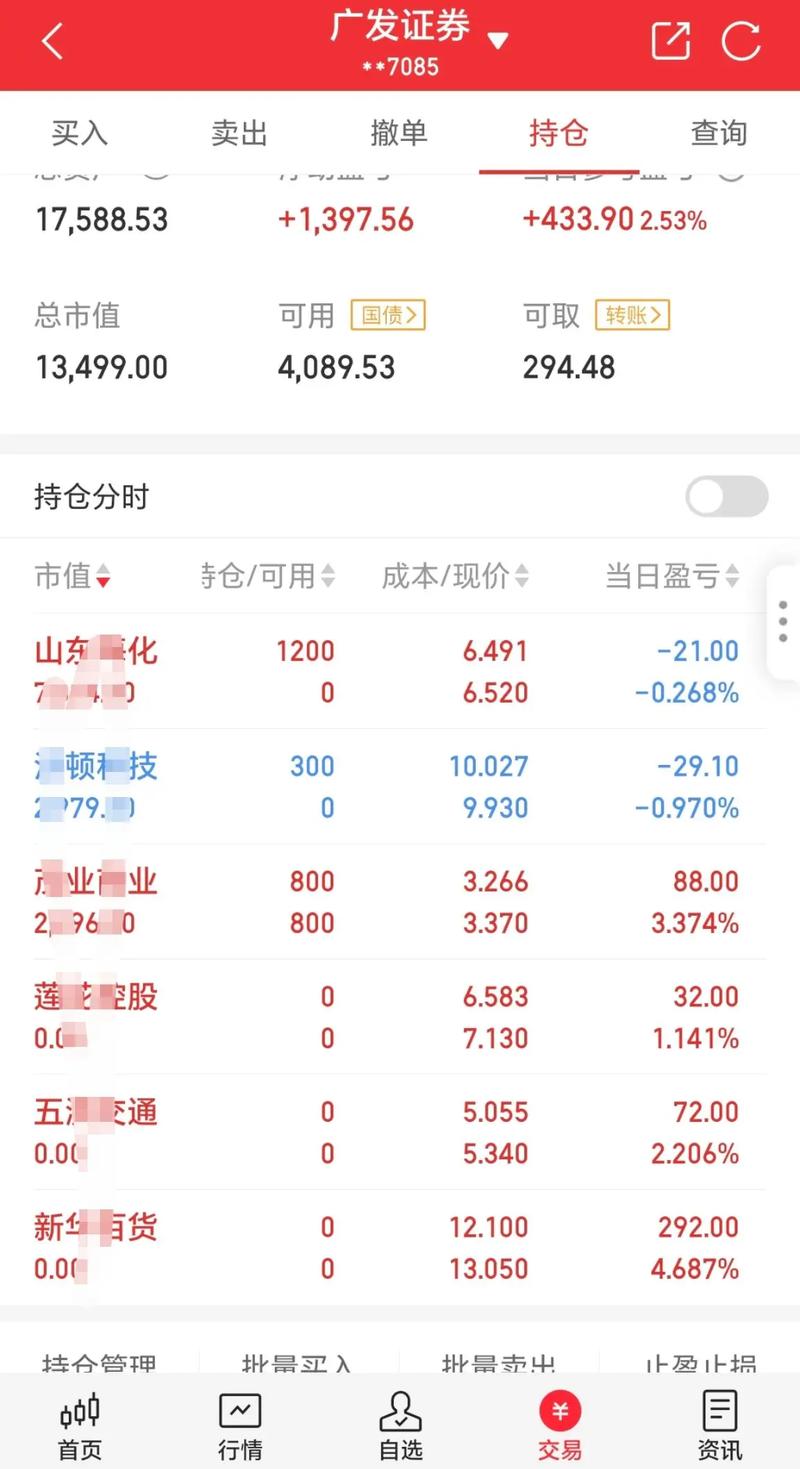This screenshot has width=800, height=1469.
Task: Open the three-dot side menu
Action: (x=781, y=620)
